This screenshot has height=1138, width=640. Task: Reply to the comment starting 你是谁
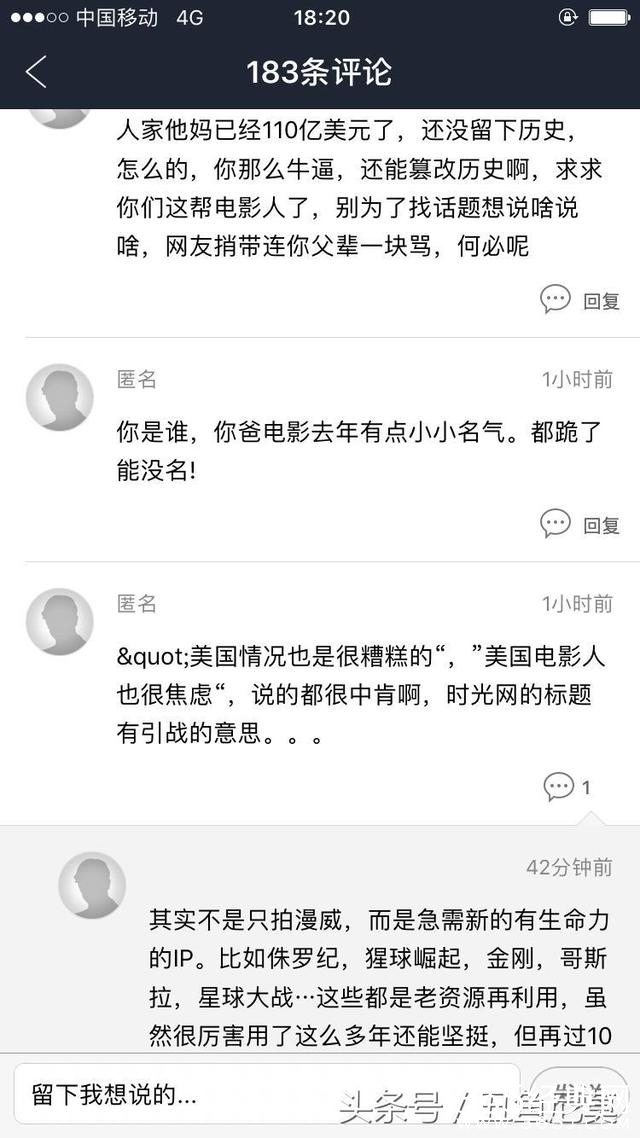click(x=581, y=524)
